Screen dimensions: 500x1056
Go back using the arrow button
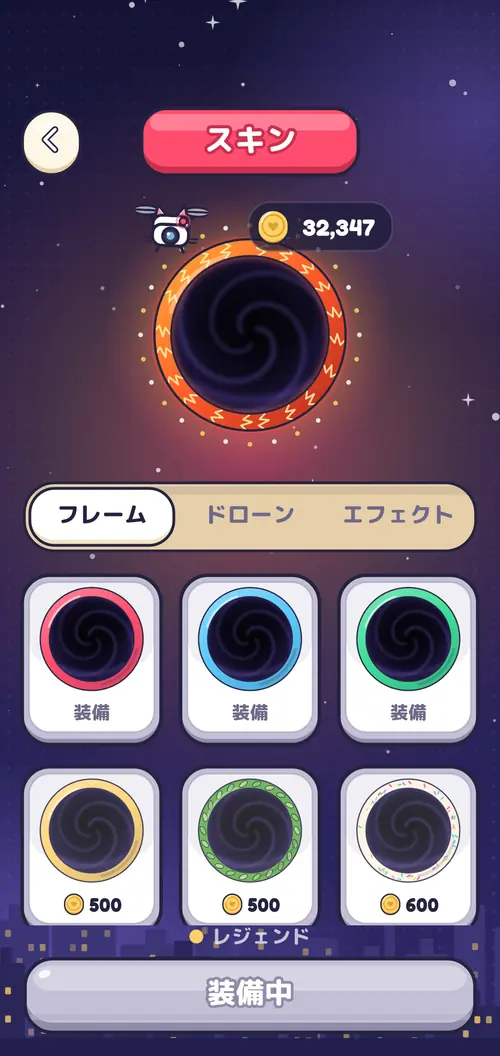51,141
